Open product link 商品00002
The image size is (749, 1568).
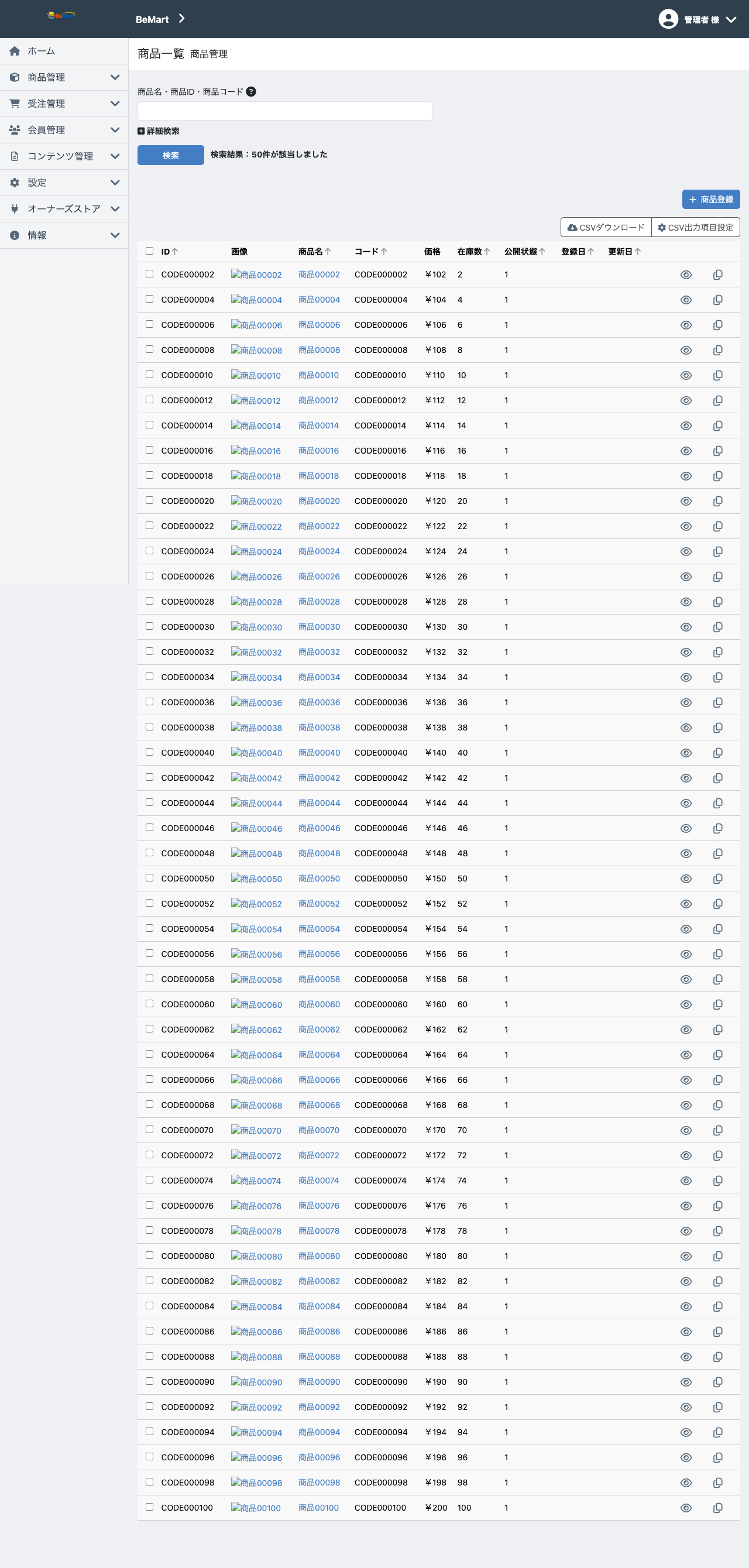pos(319,275)
